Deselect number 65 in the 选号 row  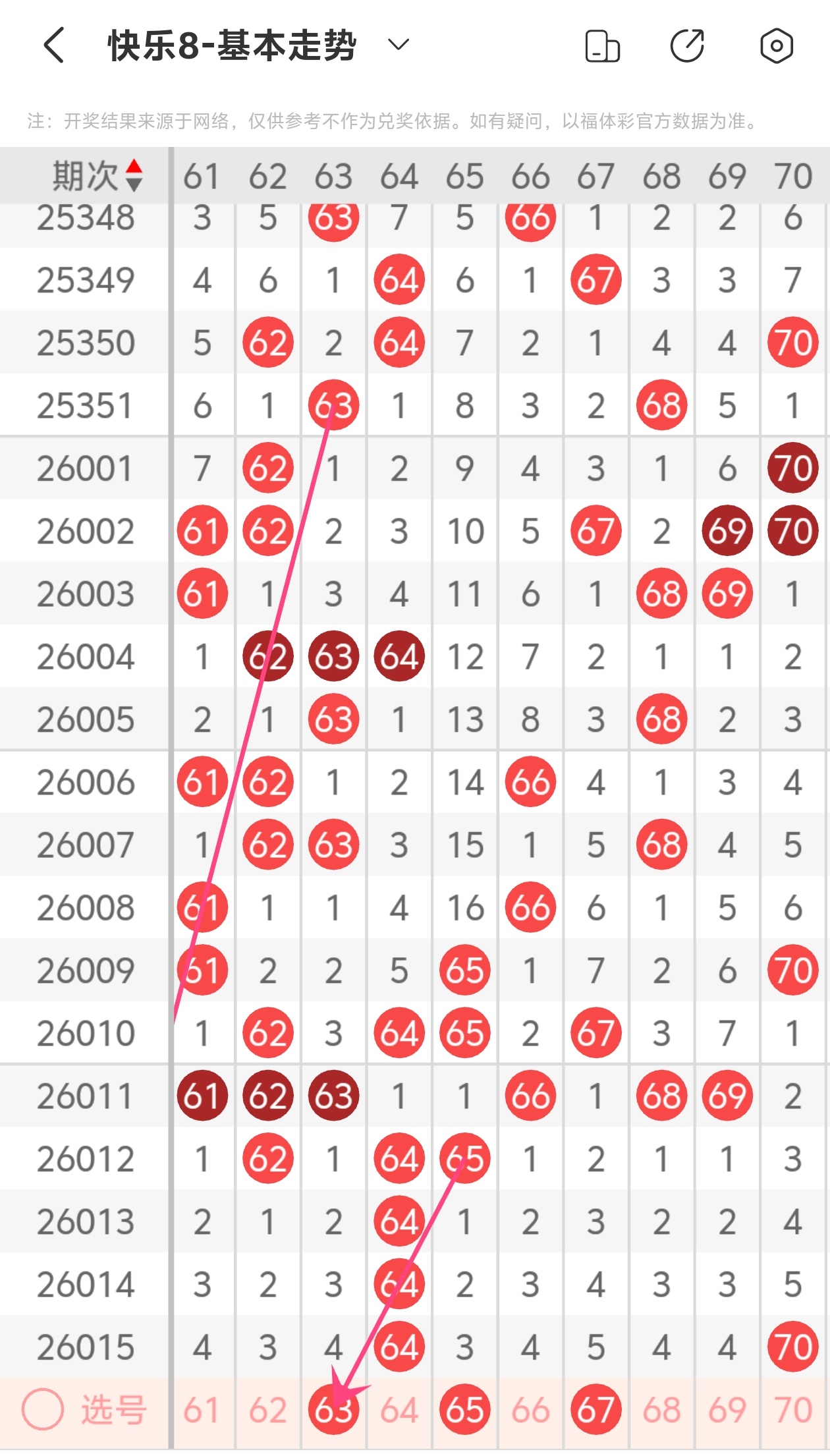point(465,1410)
